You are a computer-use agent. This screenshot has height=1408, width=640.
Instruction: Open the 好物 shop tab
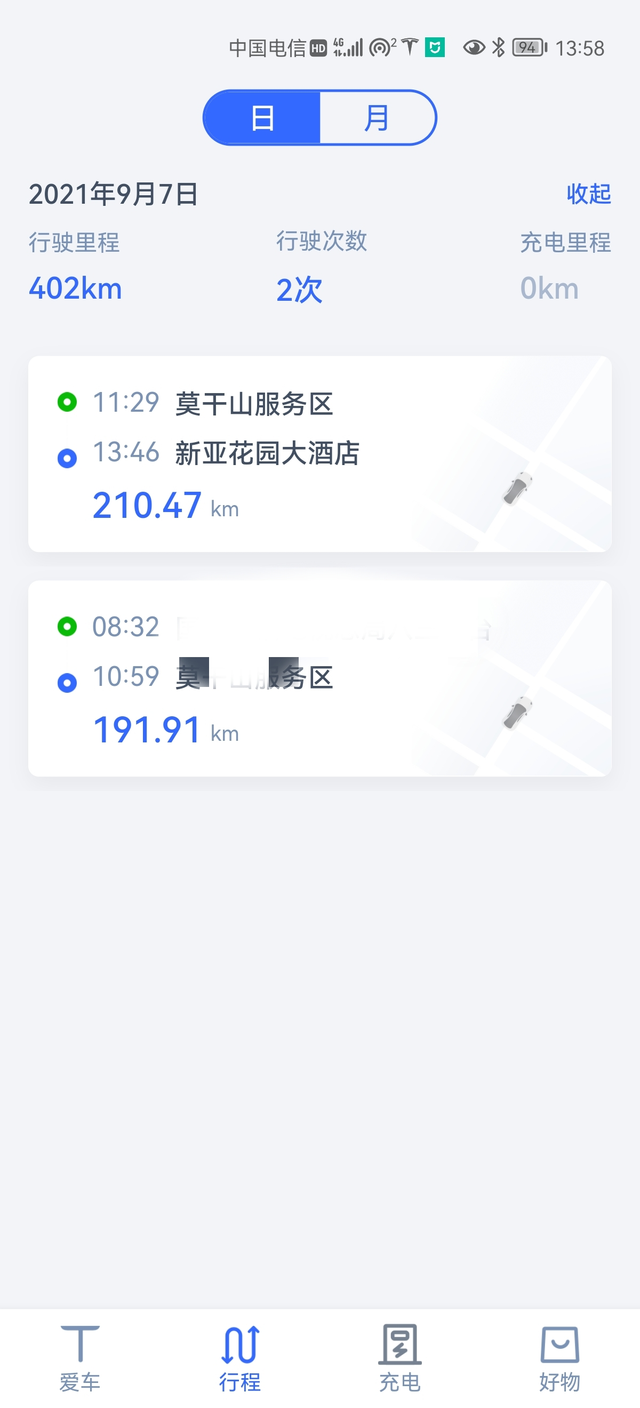point(559,1357)
